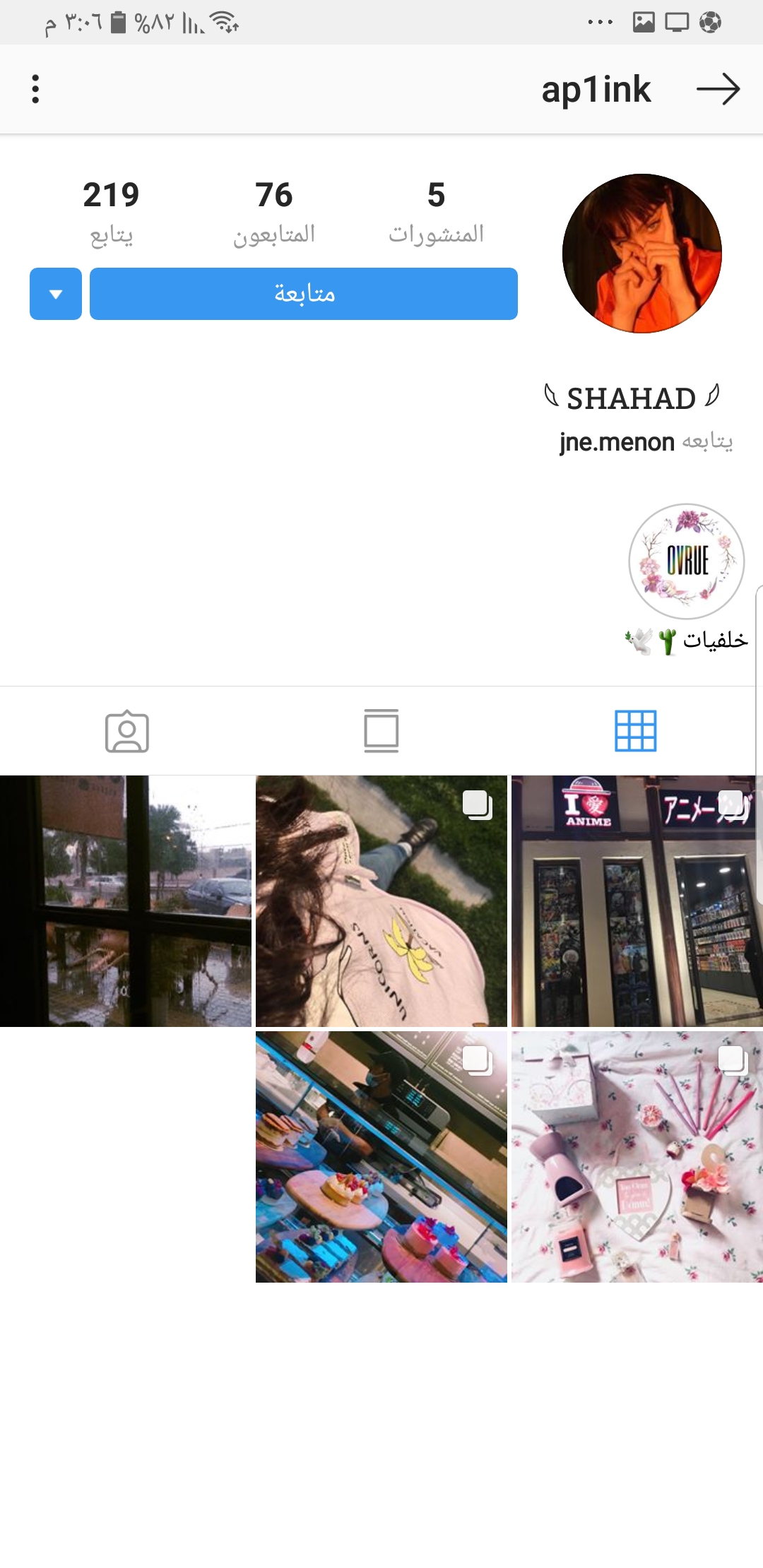Open the 76 followers list
This screenshot has width=763, height=1568.
pyautogui.click(x=274, y=212)
